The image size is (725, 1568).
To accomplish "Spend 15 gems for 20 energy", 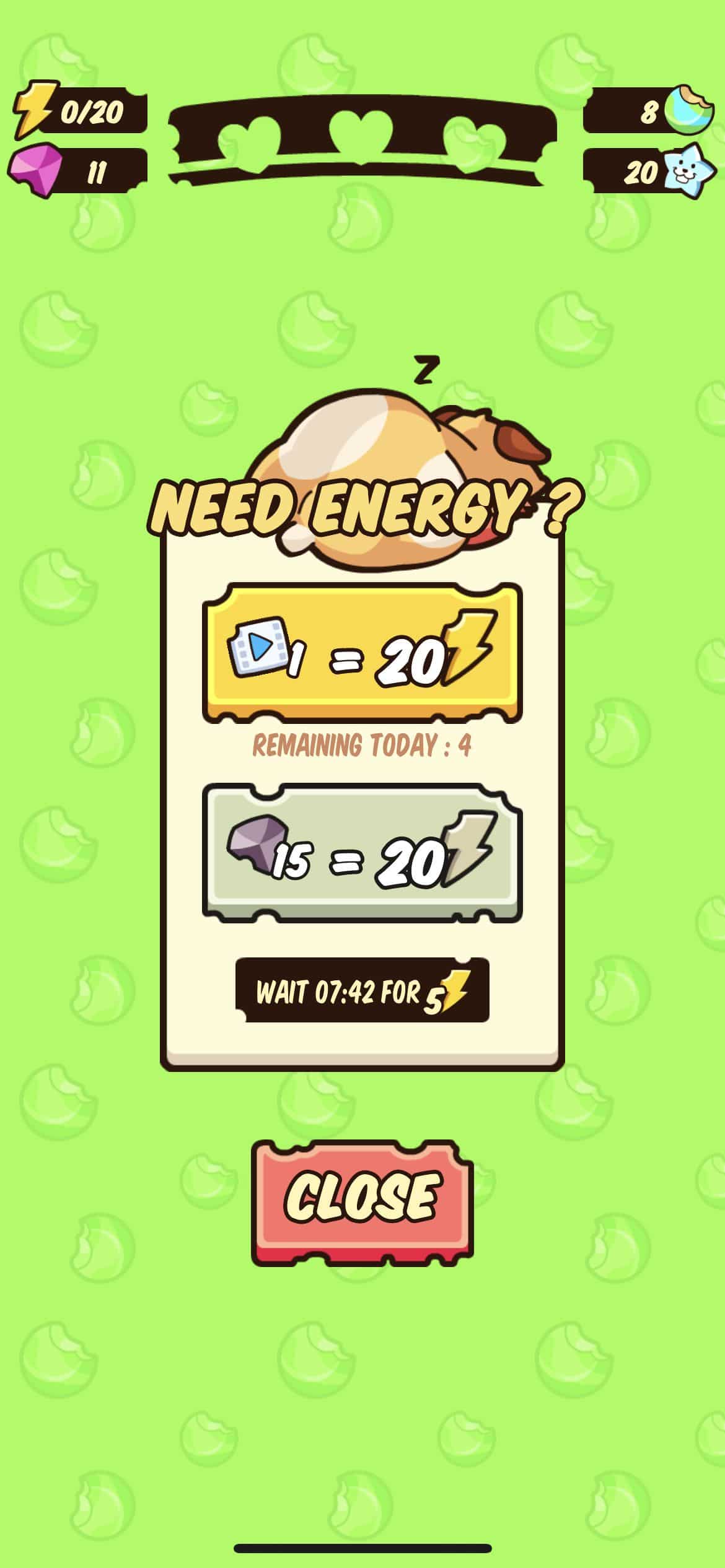I will [x=362, y=853].
